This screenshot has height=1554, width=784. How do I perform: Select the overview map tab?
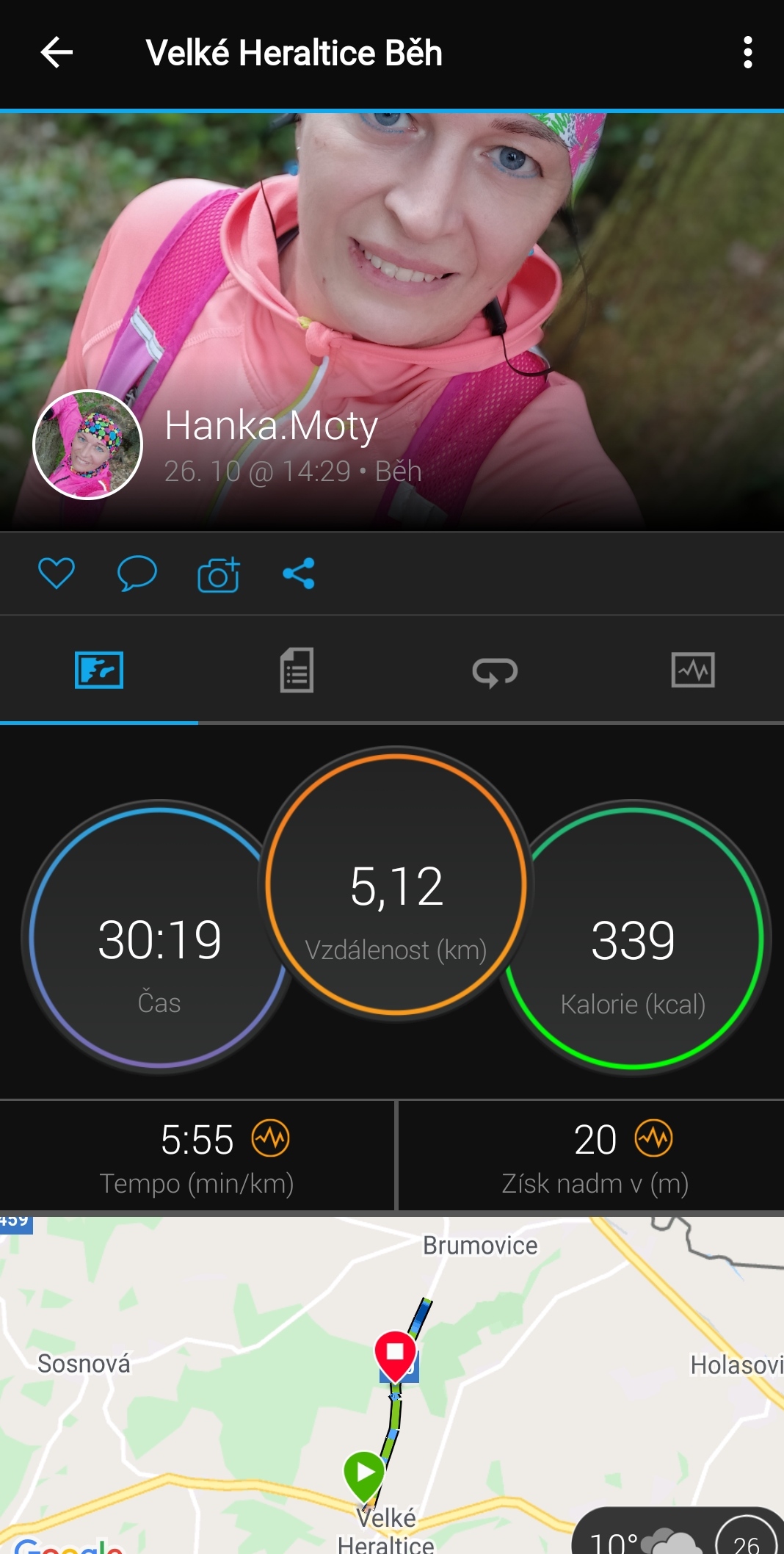[x=99, y=670]
